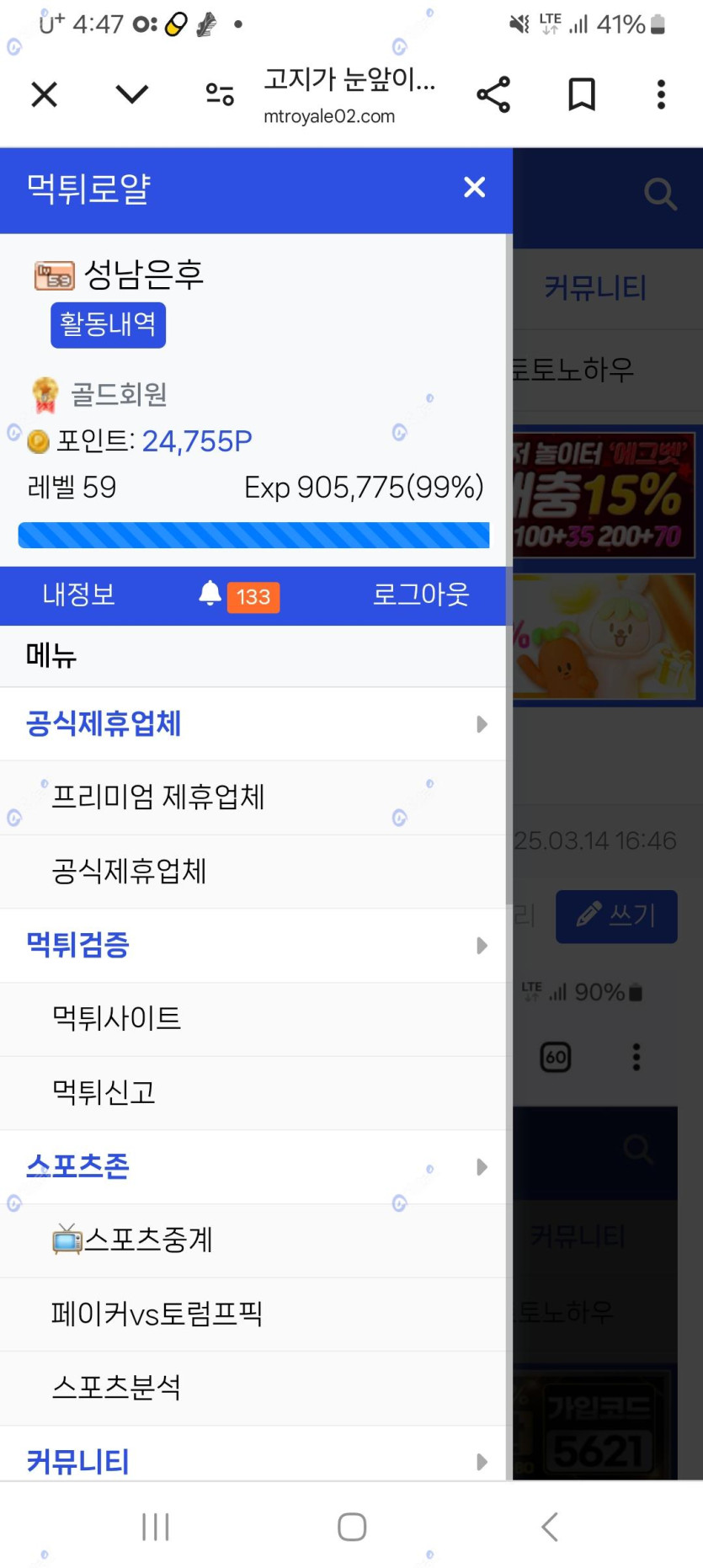Open the browser overflow menu
The image size is (703, 1568).
coord(661,94)
